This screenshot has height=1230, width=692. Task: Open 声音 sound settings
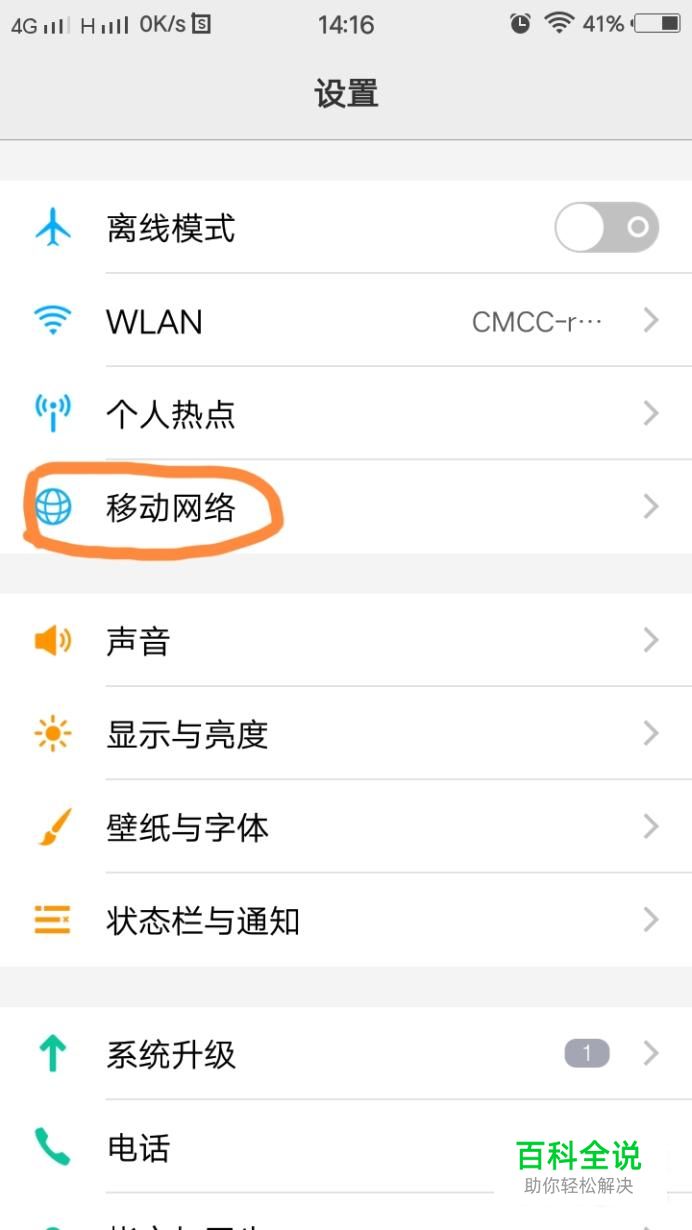click(x=346, y=641)
